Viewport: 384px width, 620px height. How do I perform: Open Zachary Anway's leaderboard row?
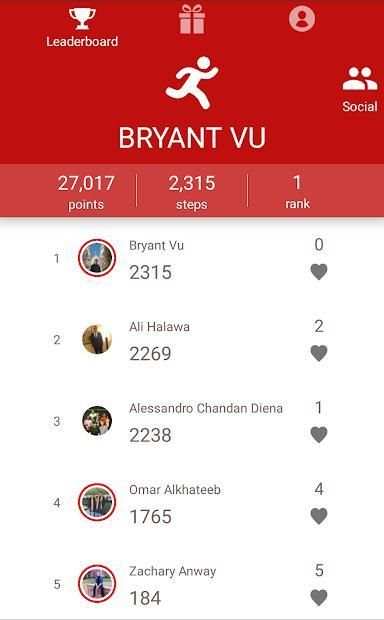(x=192, y=584)
